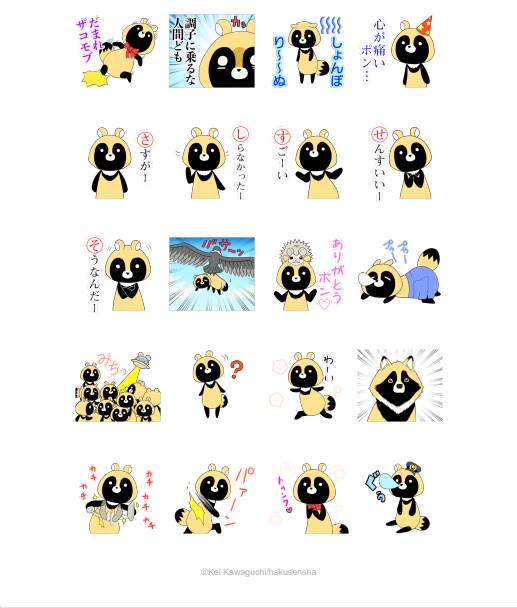Preview the だまれザコモブ kicking sticker
This screenshot has height=608, width=517.
pos(118,51)
